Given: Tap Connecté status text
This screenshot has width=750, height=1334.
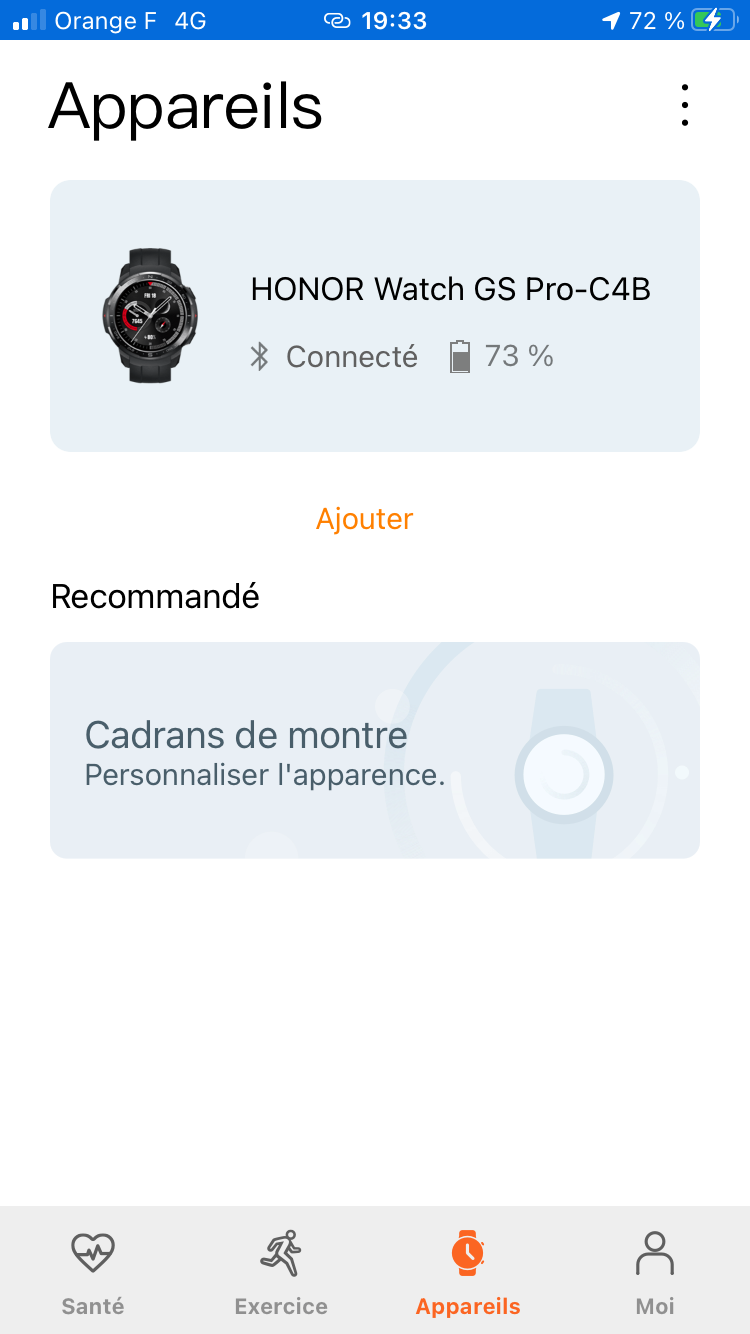Looking at the screenshot, I should click(351, 356).
